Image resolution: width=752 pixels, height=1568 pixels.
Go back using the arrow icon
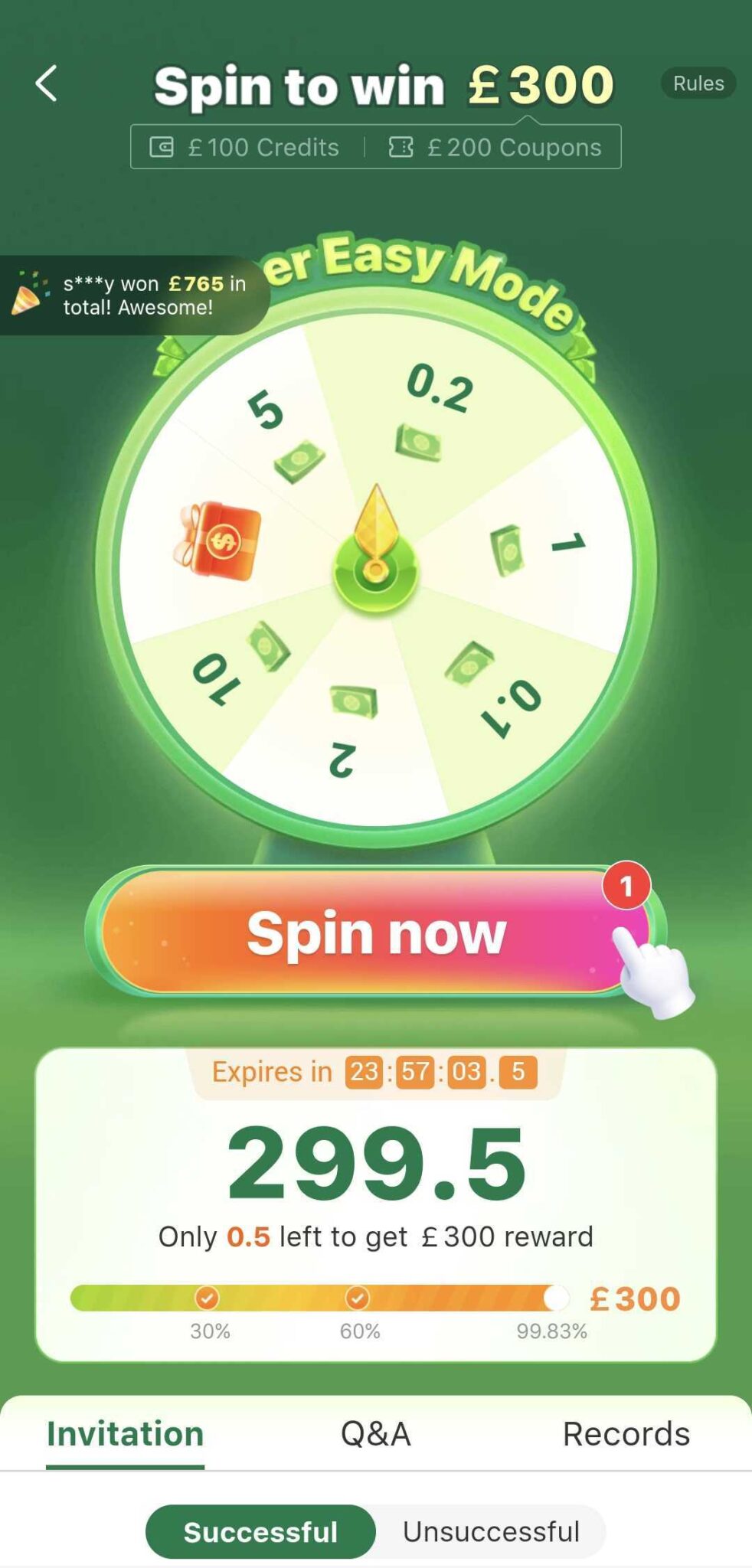[47, 83]
